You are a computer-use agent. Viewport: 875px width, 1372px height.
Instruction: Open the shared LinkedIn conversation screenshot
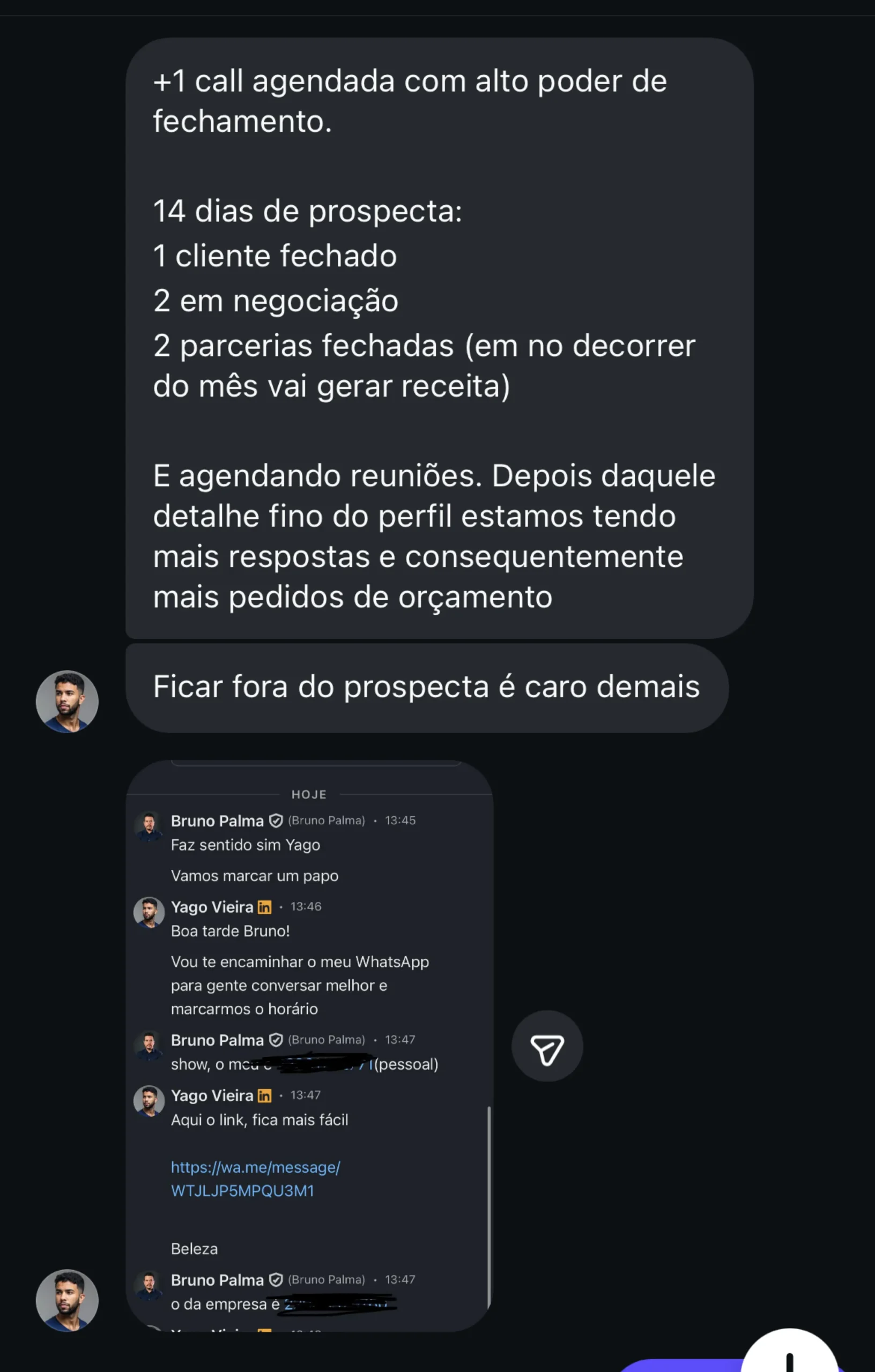[310, 1054]
